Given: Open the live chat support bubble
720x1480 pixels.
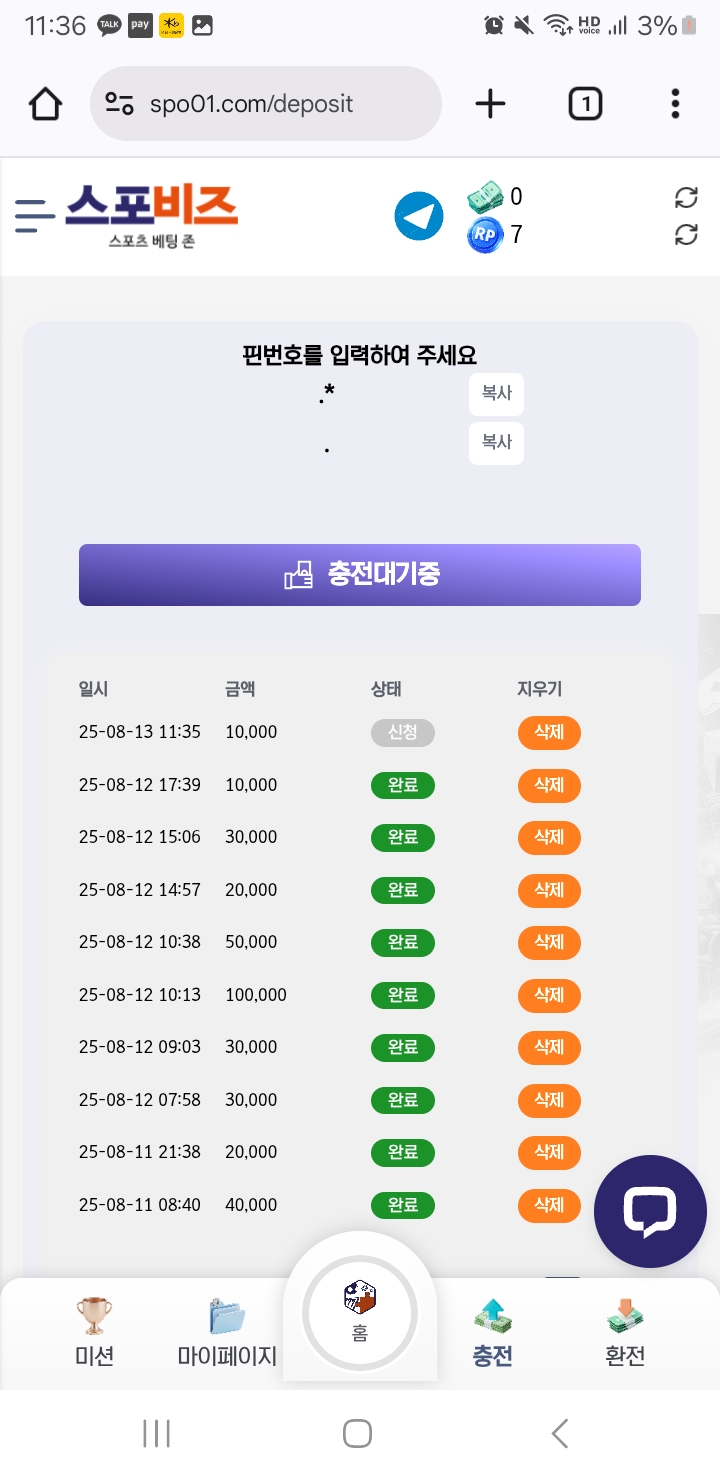Looking at the screenshot, I should 650,1211.
